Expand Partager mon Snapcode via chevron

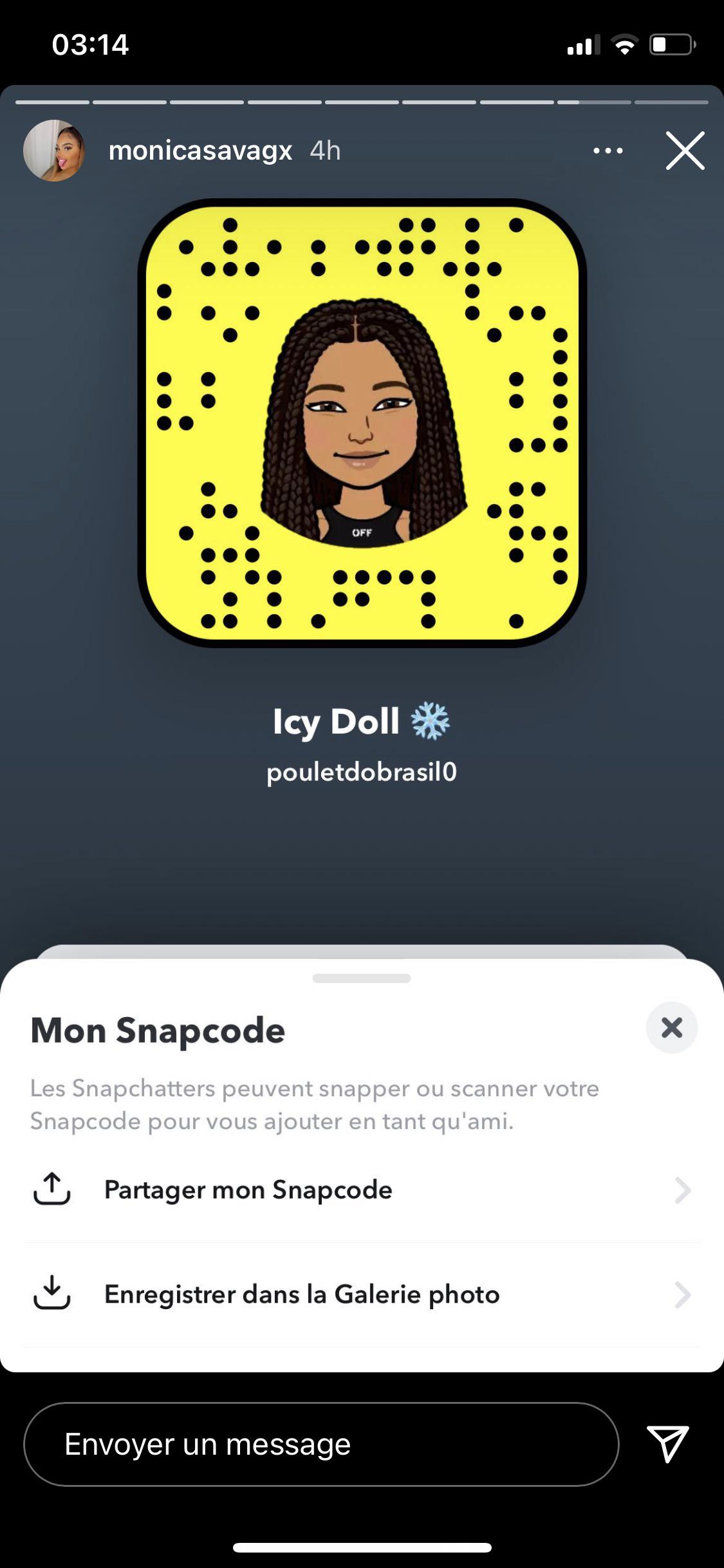point(682,1191)
